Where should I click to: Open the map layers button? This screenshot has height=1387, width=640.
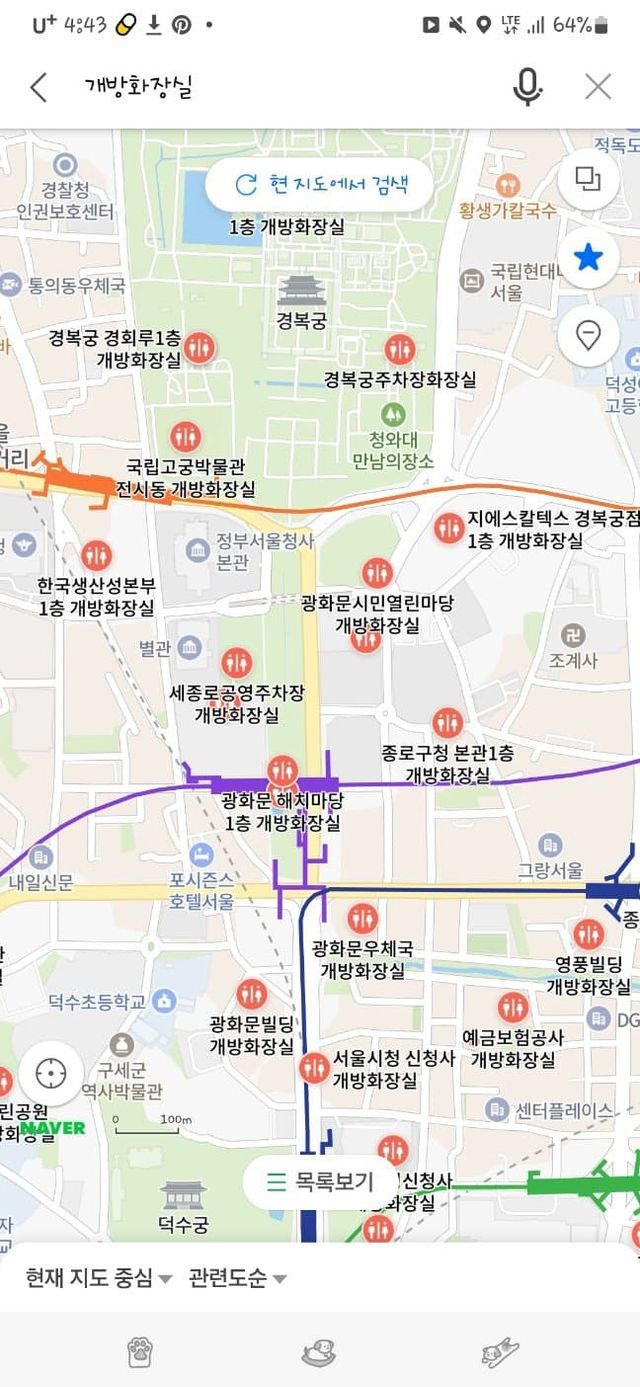pos(588,180)
